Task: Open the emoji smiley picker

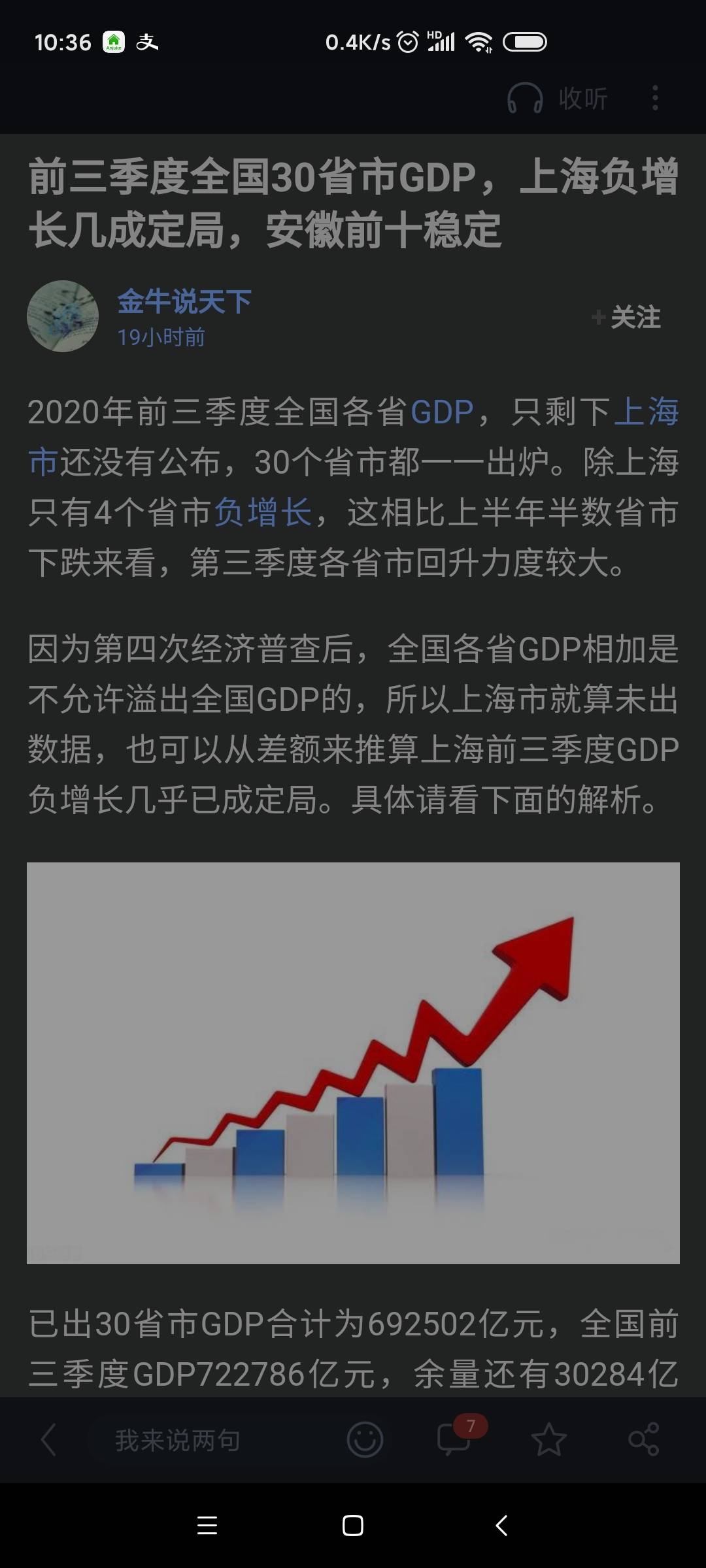Action: (x=365, y=1440)
